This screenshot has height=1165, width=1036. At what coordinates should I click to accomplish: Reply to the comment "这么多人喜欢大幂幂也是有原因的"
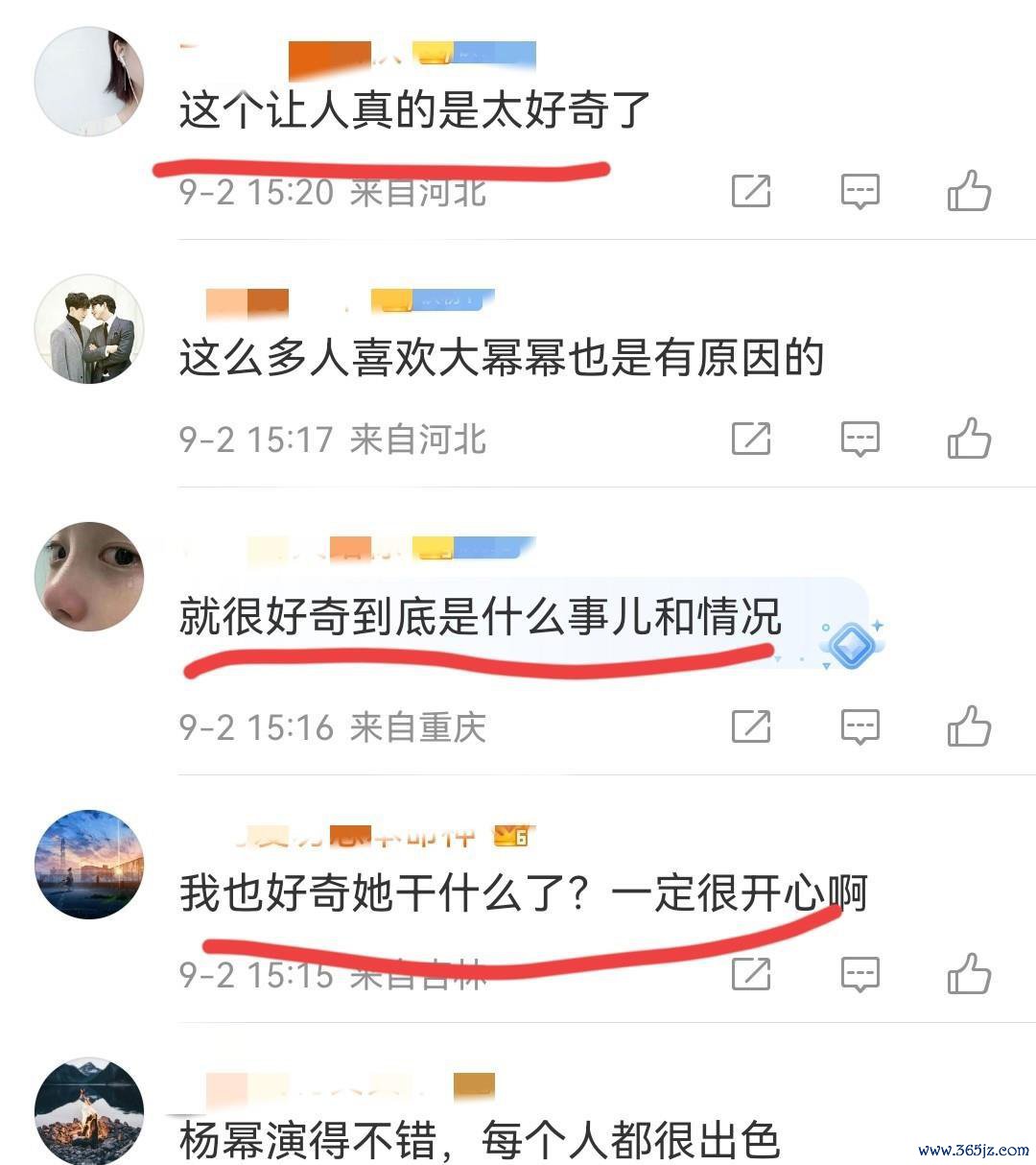[x=859, y=439]
